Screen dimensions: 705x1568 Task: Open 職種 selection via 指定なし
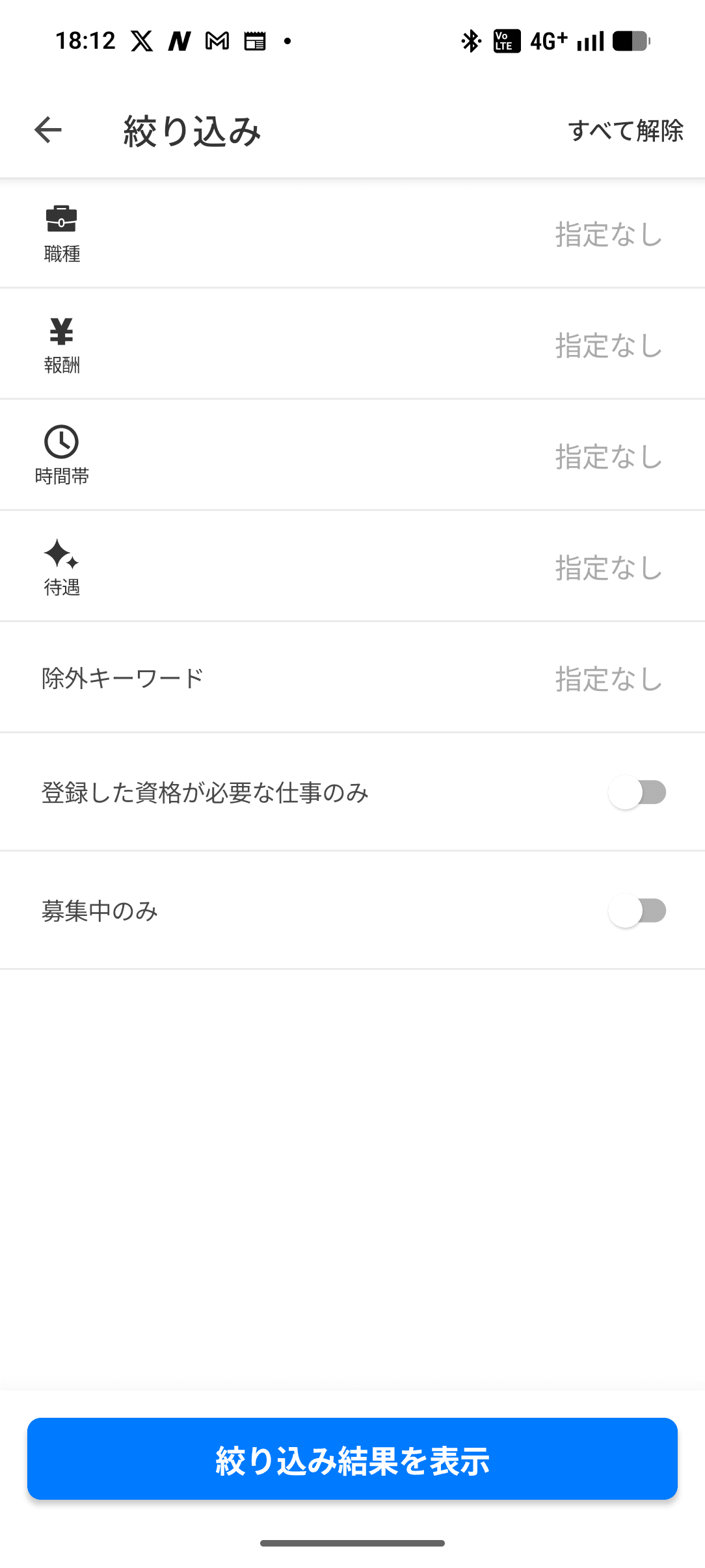(608, 235)
